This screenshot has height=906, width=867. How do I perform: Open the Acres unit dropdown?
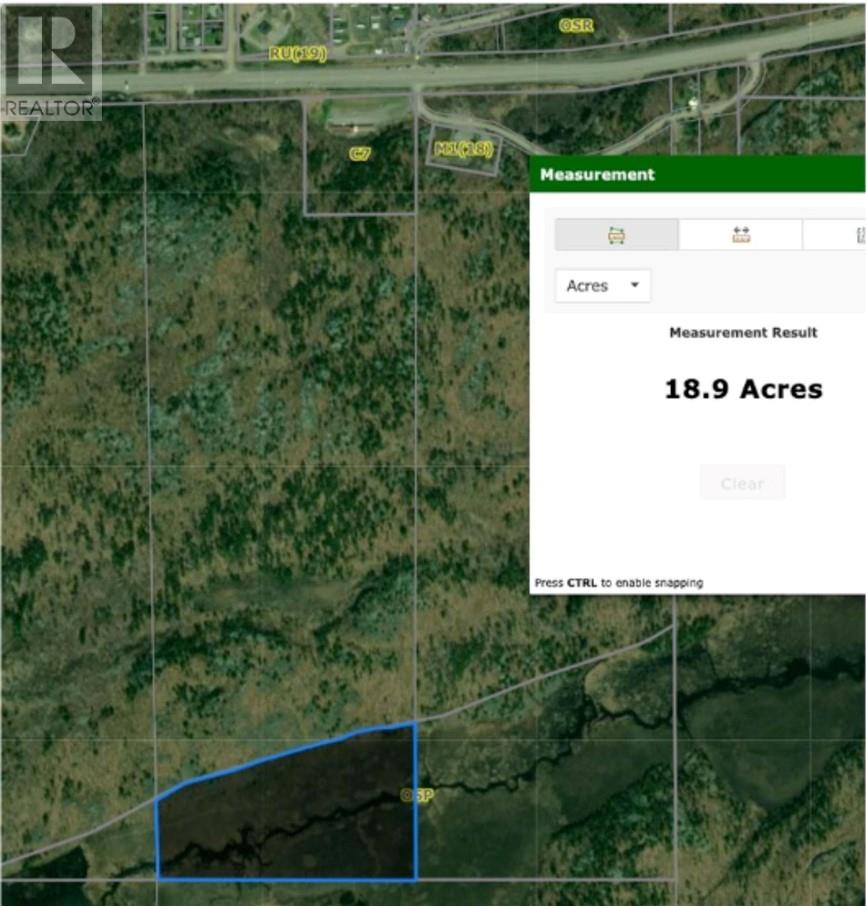click(x=603, y=286)
